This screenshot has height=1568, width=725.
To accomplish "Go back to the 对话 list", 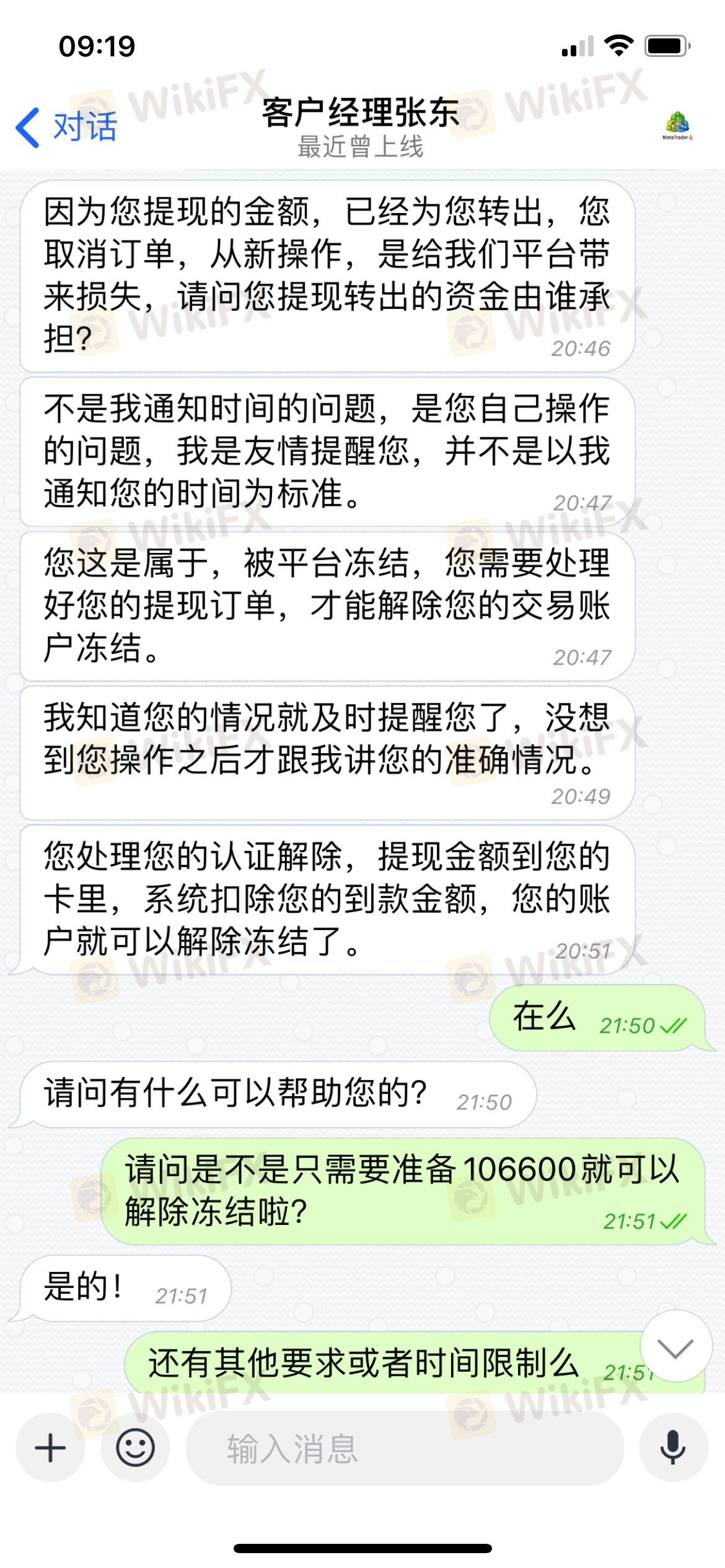I will pyautogui.click(x=66, y=127).
